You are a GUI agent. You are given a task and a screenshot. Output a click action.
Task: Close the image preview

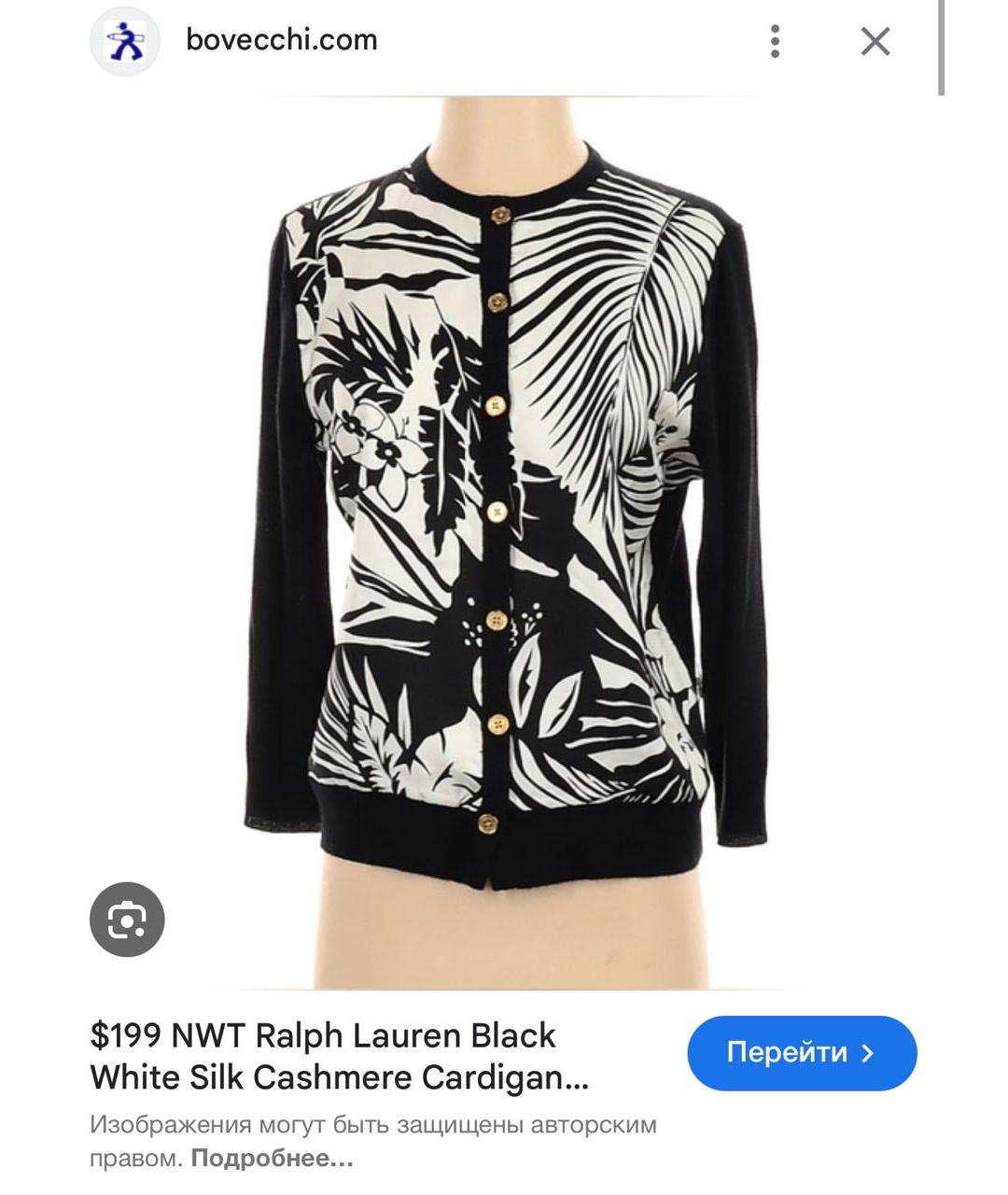click(875, 41)
